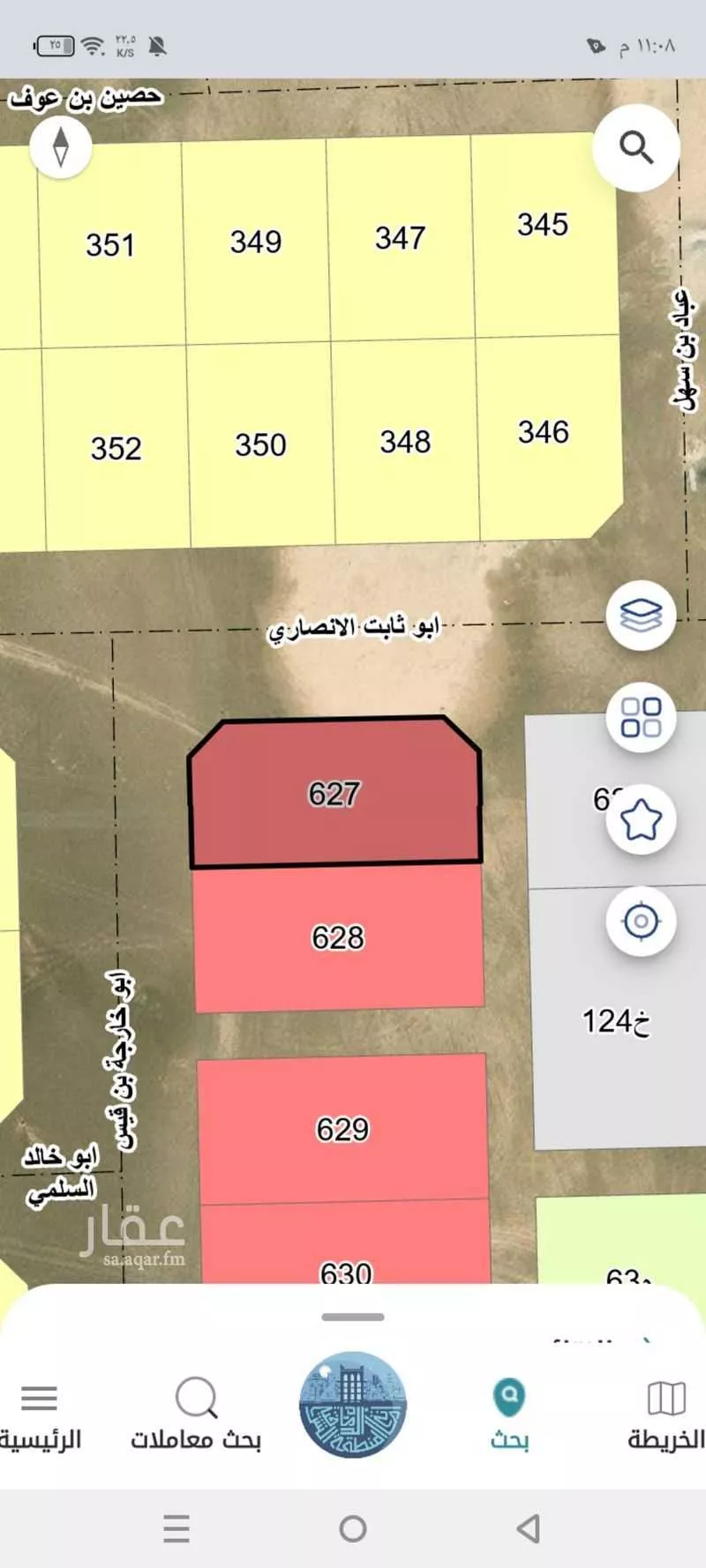The height and width of the screenshot is (1568, 706).
Task: Switch to the الخريطة tab
Action: [x=666, y=1414]
